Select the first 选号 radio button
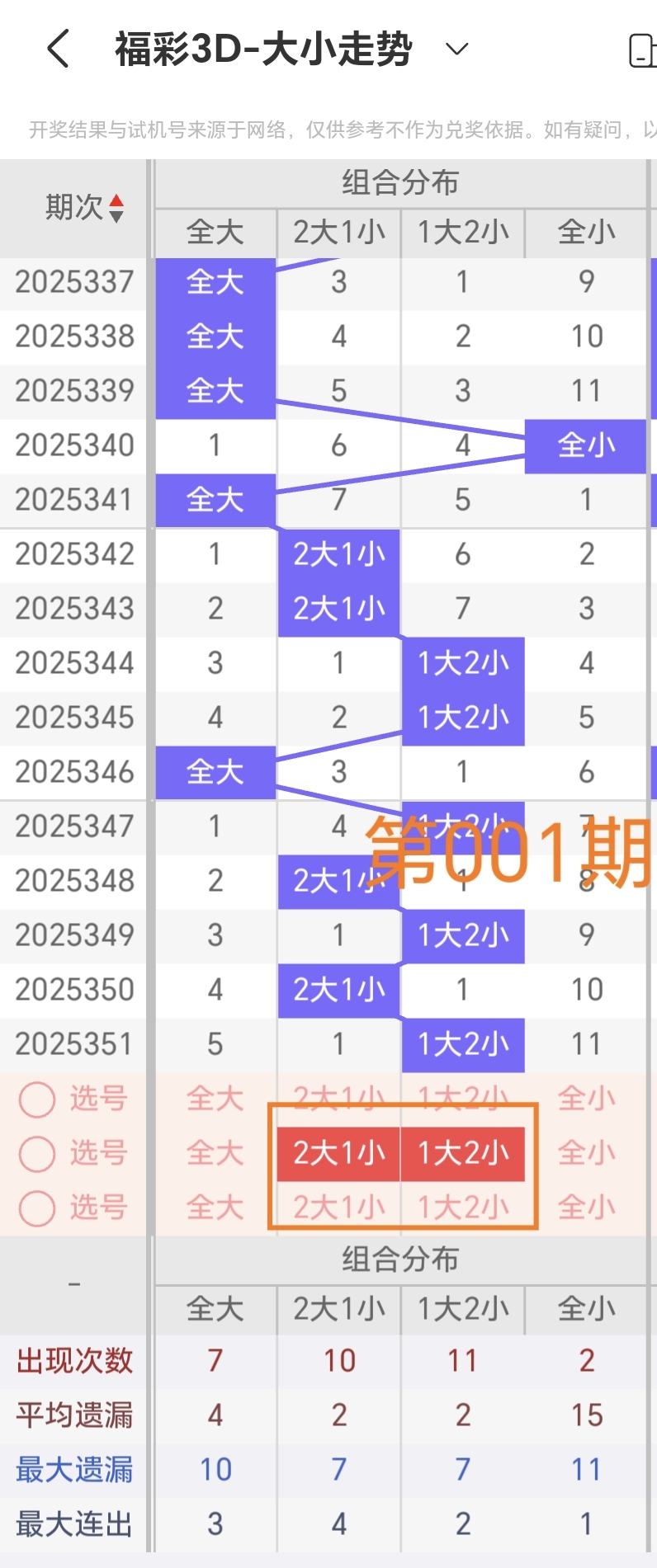The width and height of the screenshot is (657, 1568). (36, 1099)
